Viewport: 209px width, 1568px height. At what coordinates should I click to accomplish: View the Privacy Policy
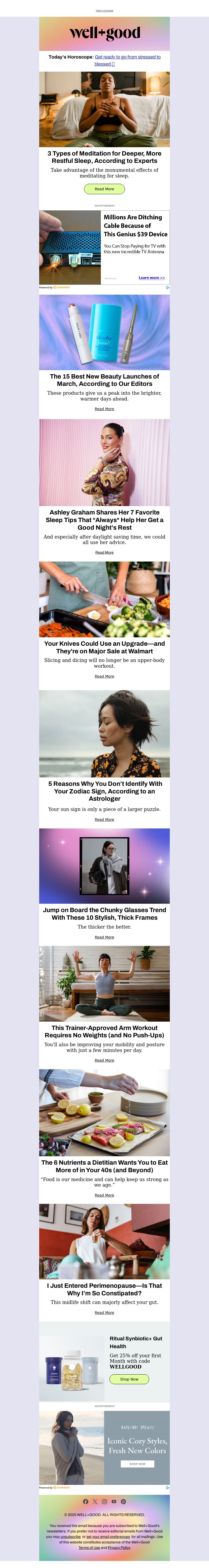119,1547
